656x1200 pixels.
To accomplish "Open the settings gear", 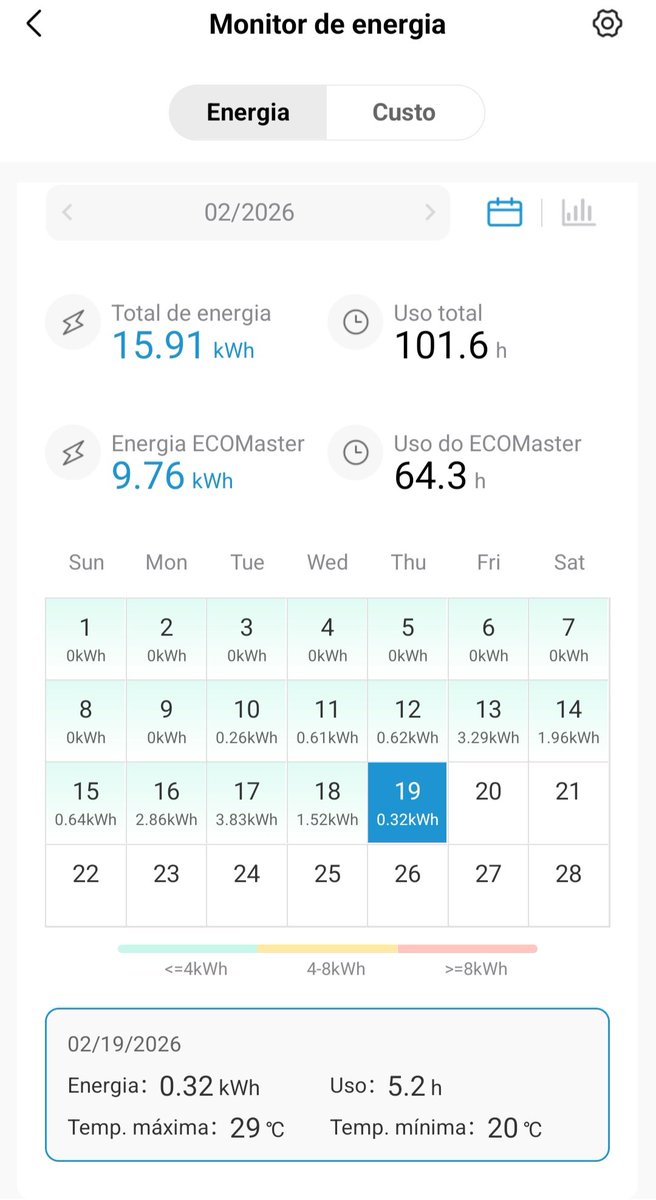I will (607, 24).
